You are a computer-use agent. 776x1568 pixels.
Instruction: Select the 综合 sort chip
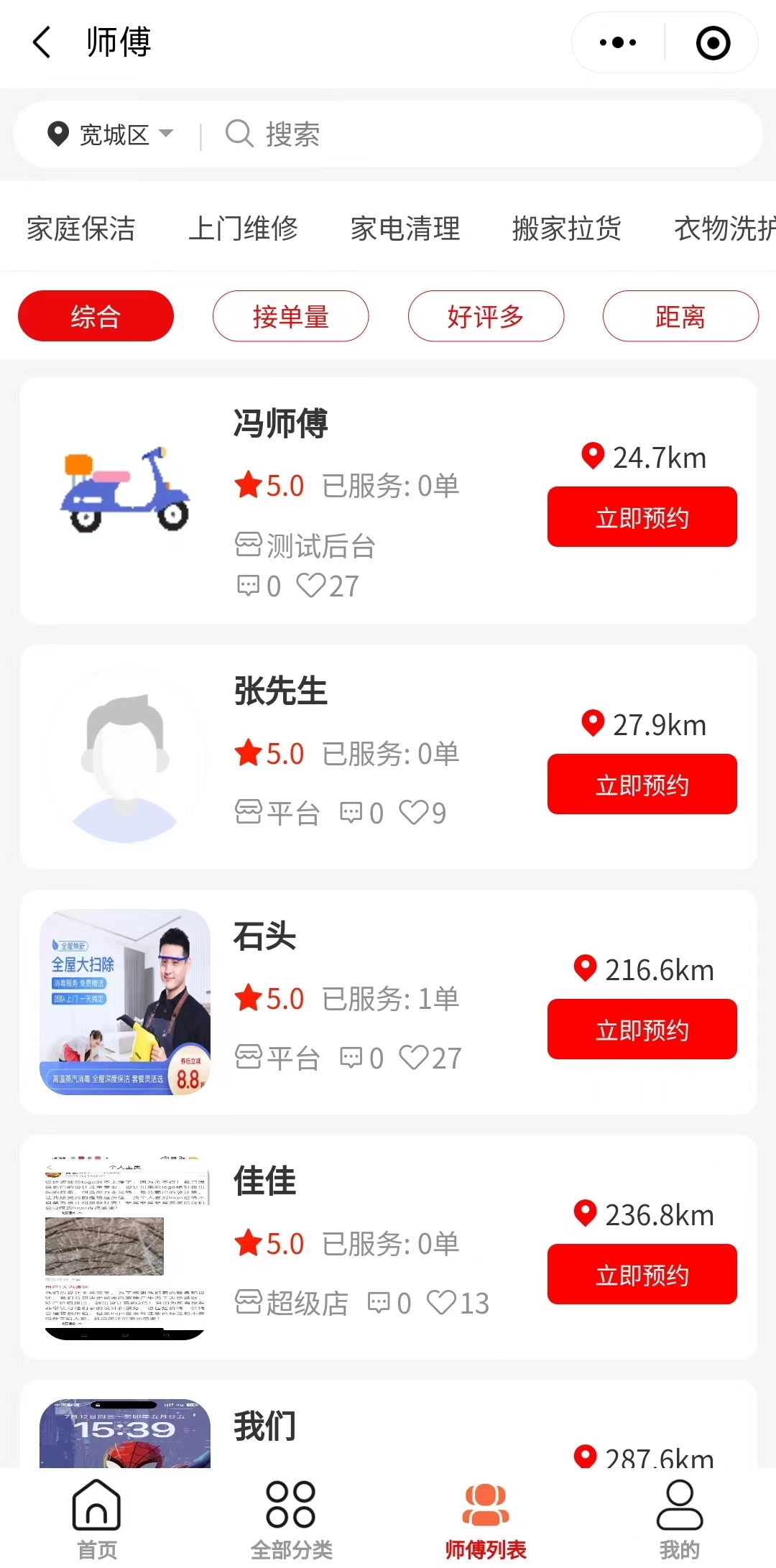[x=96, y=316]
